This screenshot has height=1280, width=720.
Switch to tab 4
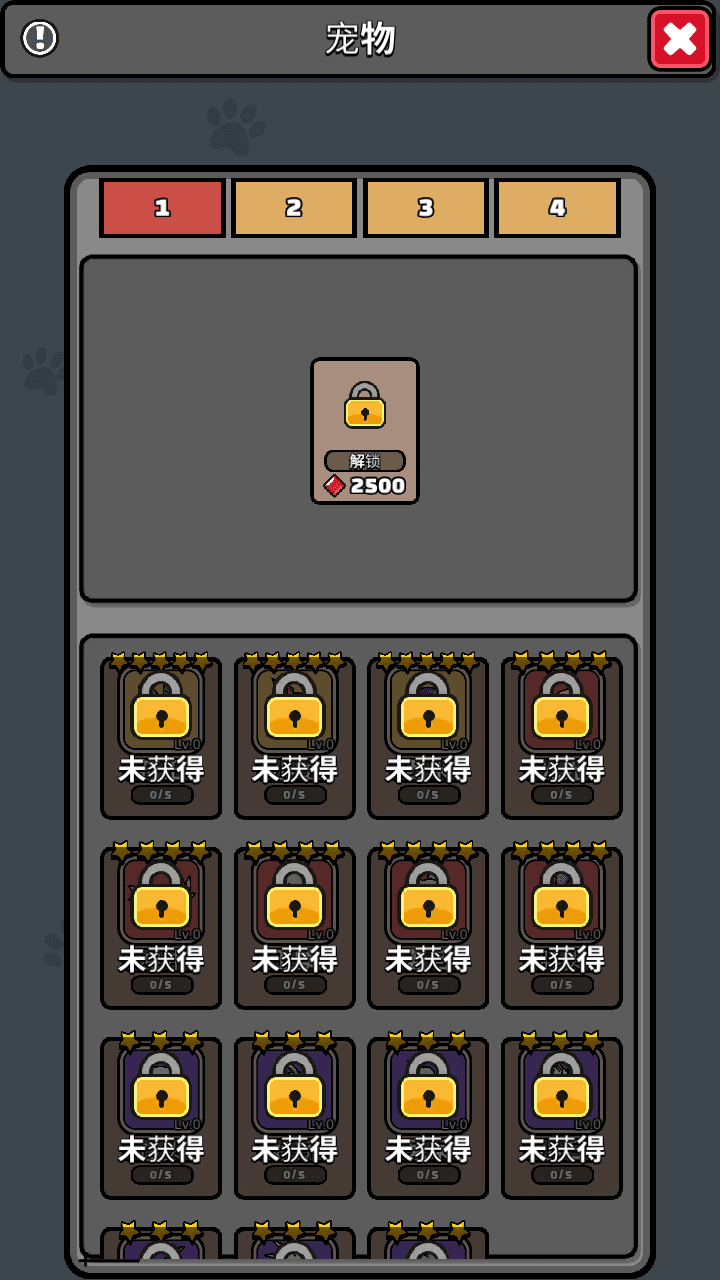pos(557,208)
